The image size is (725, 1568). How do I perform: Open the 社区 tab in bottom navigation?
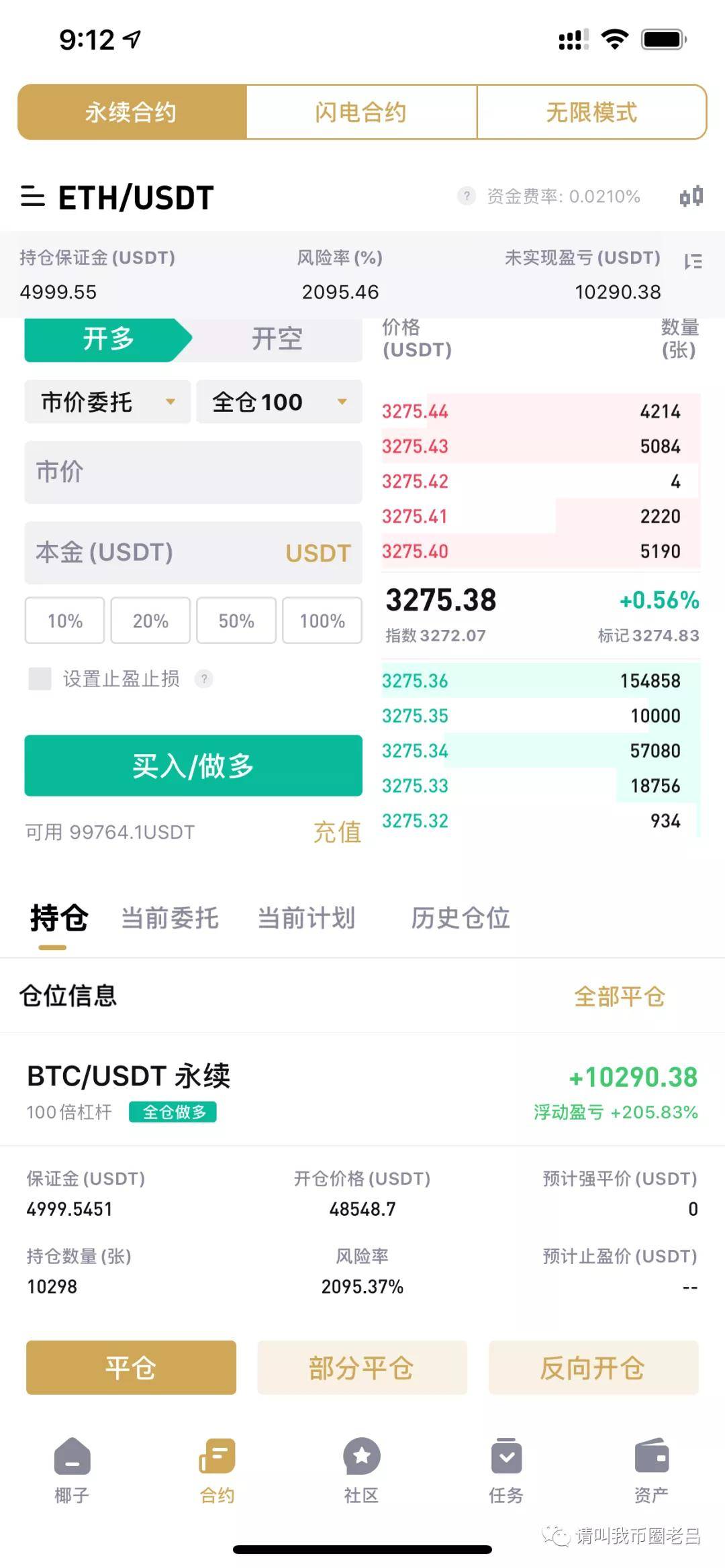pyautogui.click(x=362, y=1470)
